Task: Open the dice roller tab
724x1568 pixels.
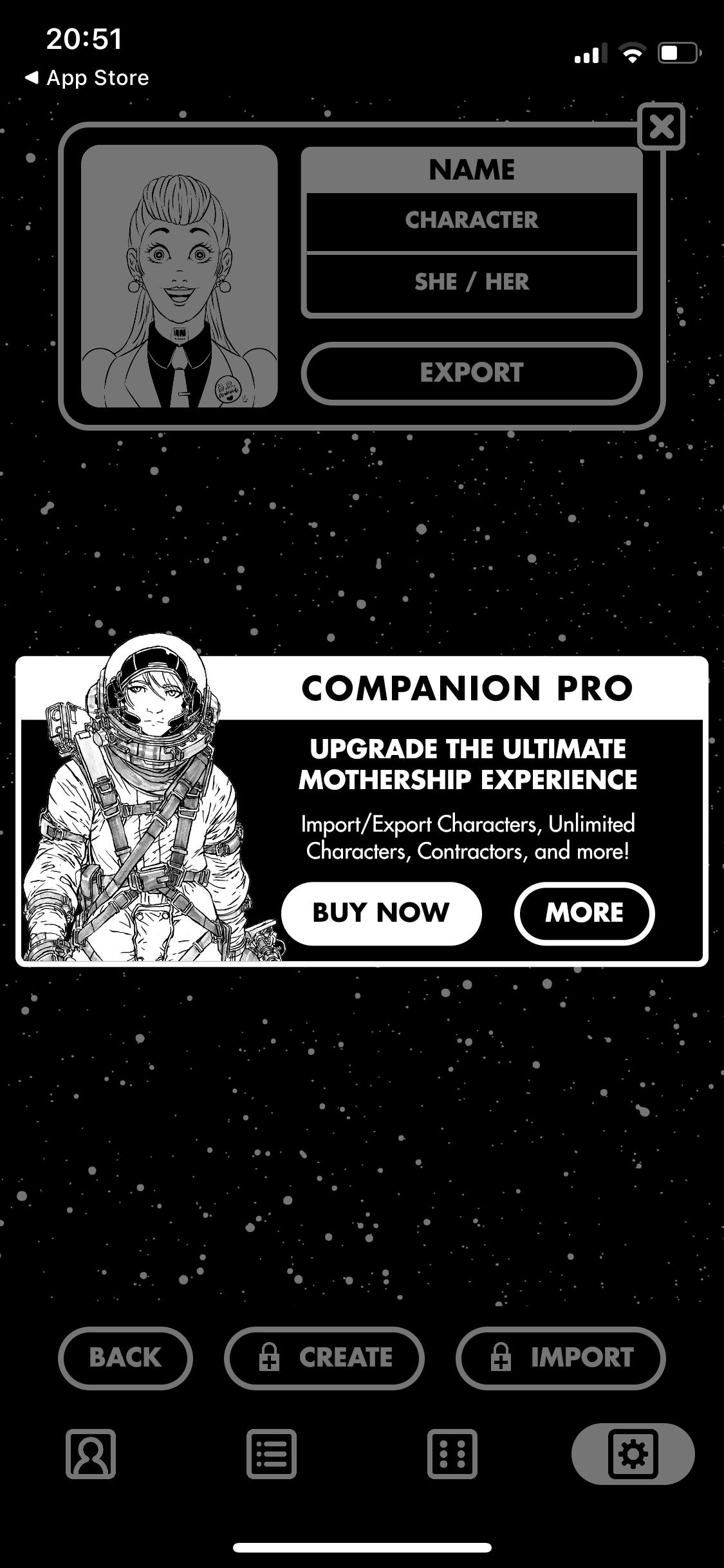Action: tap(452, 1454)
